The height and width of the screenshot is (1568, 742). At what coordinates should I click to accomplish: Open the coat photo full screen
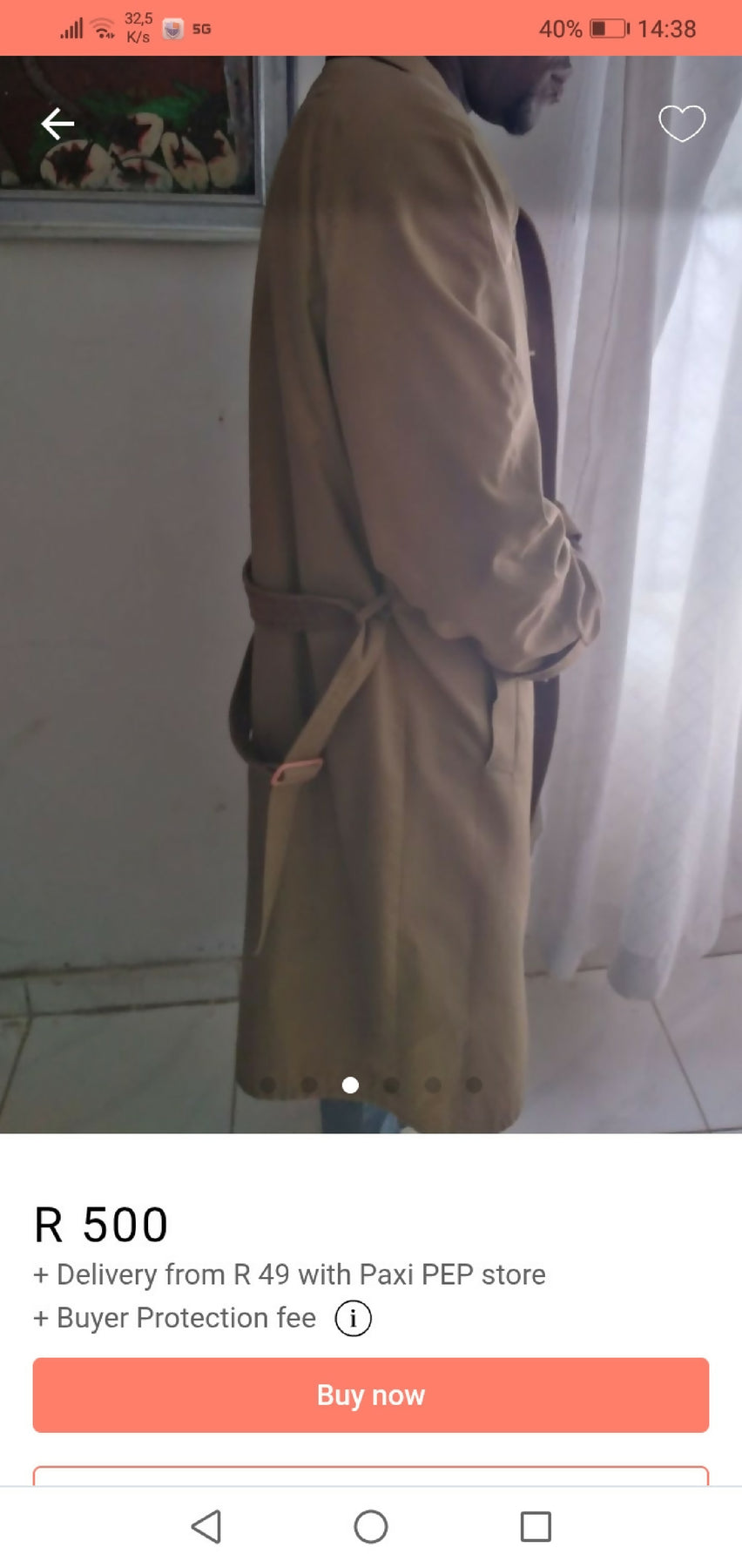(371, 592)
